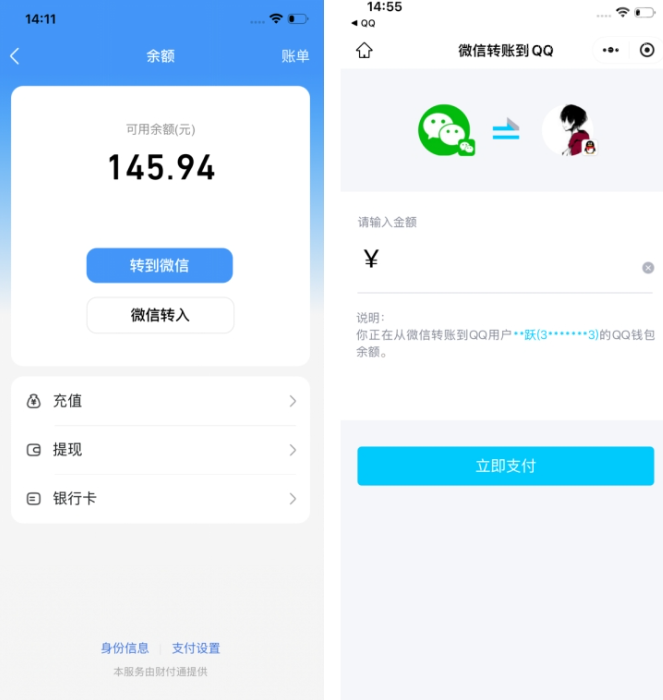Open the 账单 bill history
The image size is (663, 700).
295,57
